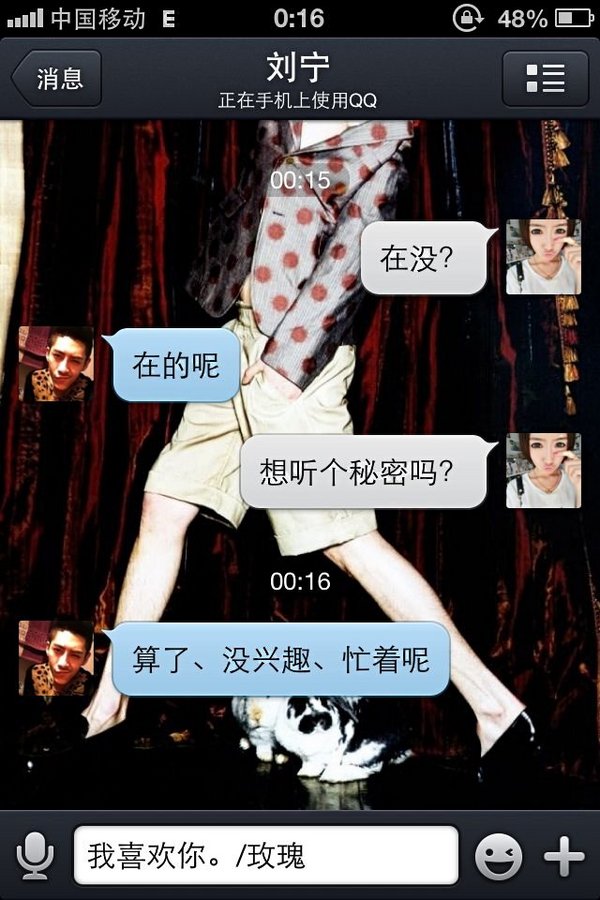Go back to 消息 list
600x900 pixels.
click(x=57, y=78)
